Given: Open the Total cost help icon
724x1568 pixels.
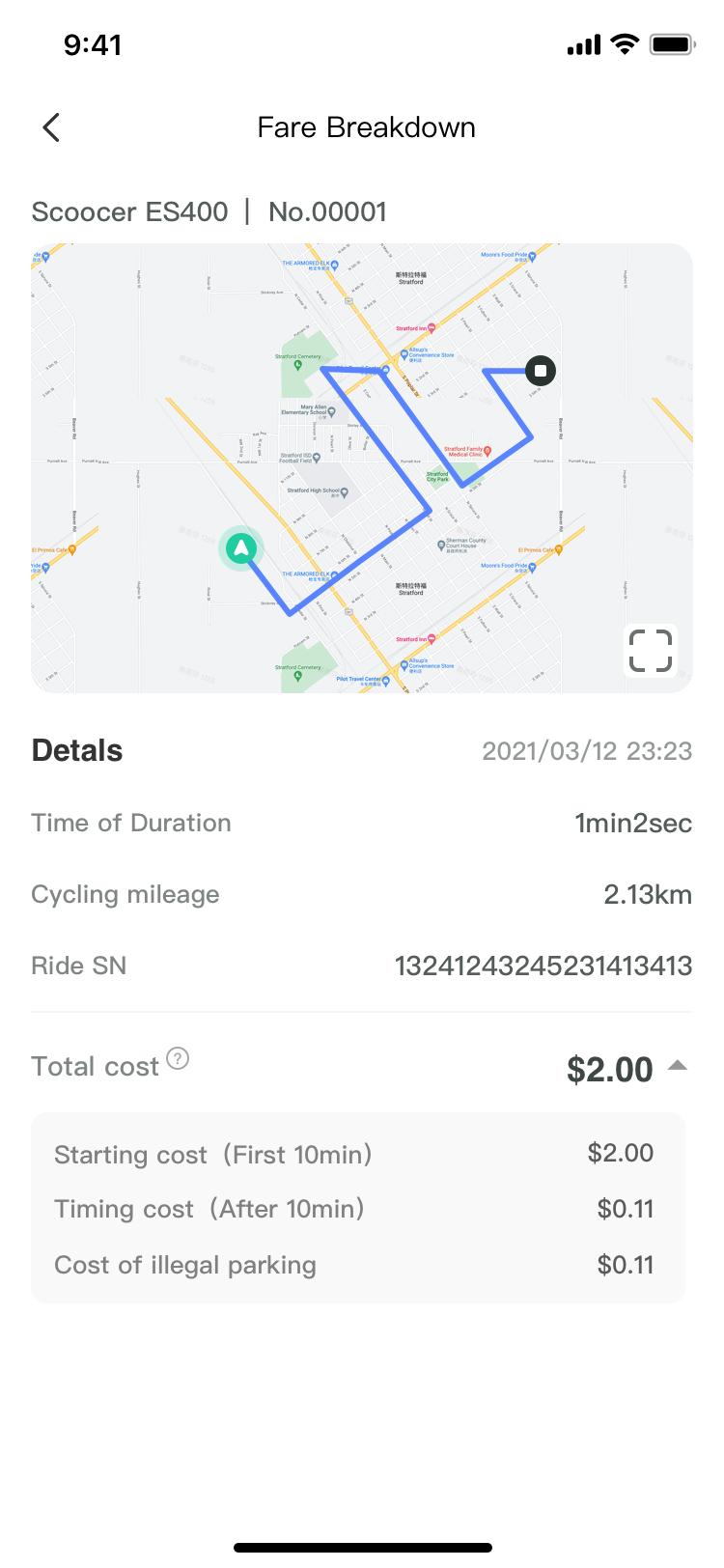Looking at the screenshot, I should pos(178,1059).
